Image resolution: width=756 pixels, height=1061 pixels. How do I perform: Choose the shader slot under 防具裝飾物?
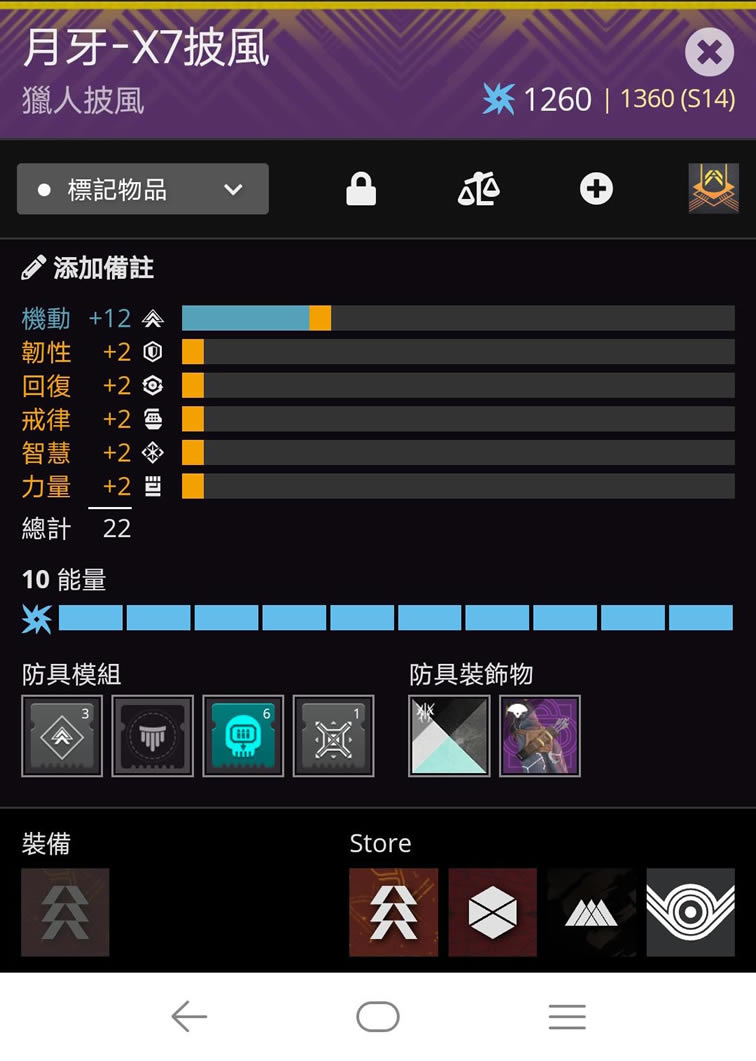coord(449,736)
